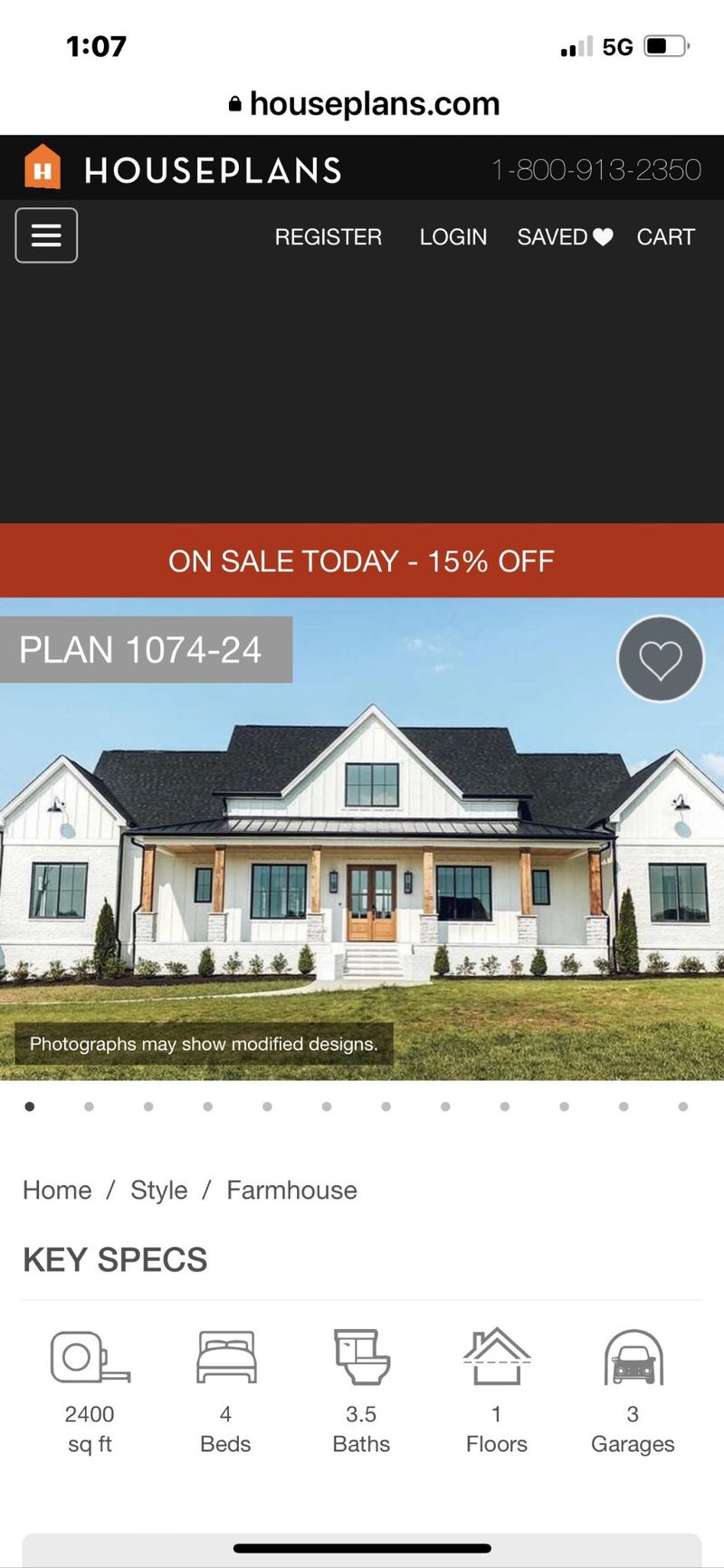Call the 1-800-913-2350 phone number
Screen dimensions: 724x1568
point(596,170)
